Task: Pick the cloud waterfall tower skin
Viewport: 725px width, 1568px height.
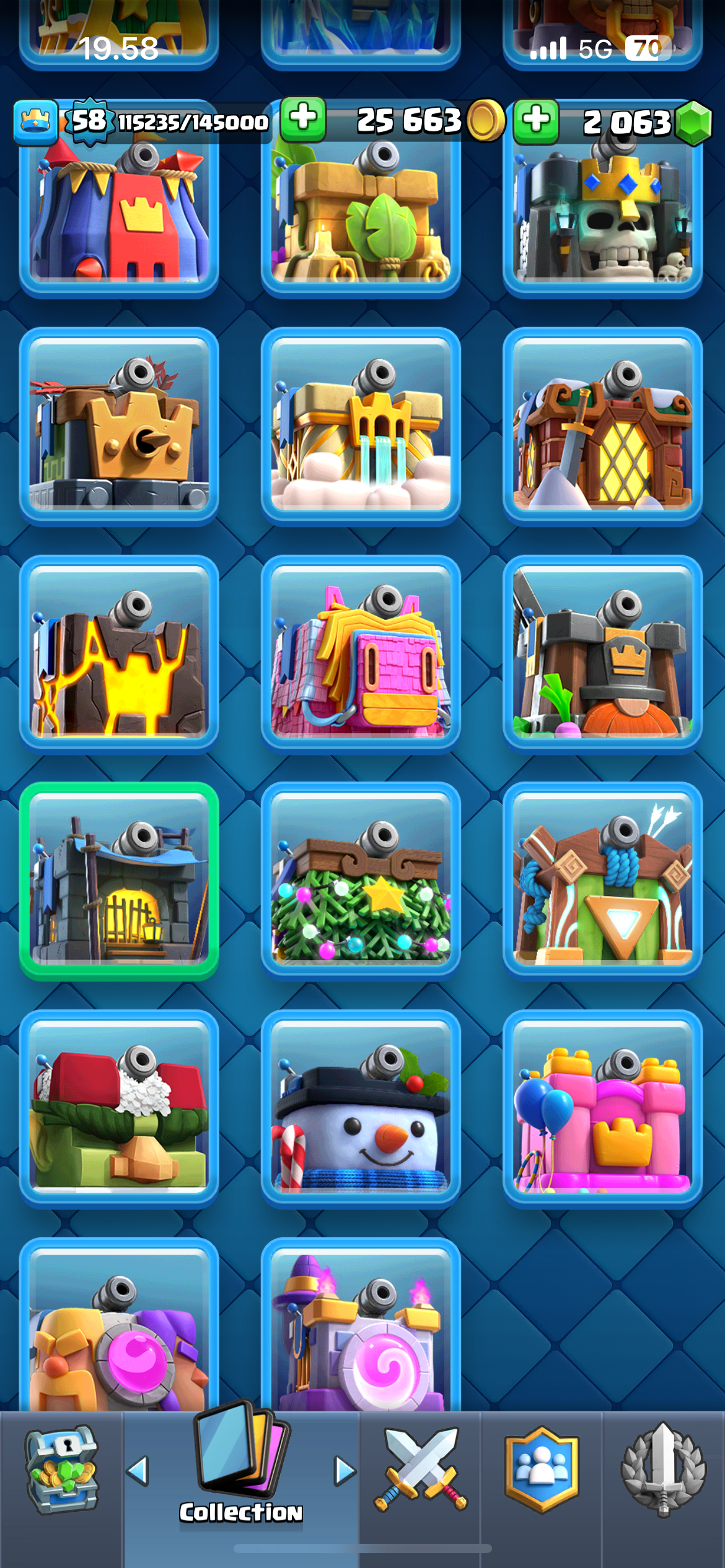Action: [x=361, y=426]
